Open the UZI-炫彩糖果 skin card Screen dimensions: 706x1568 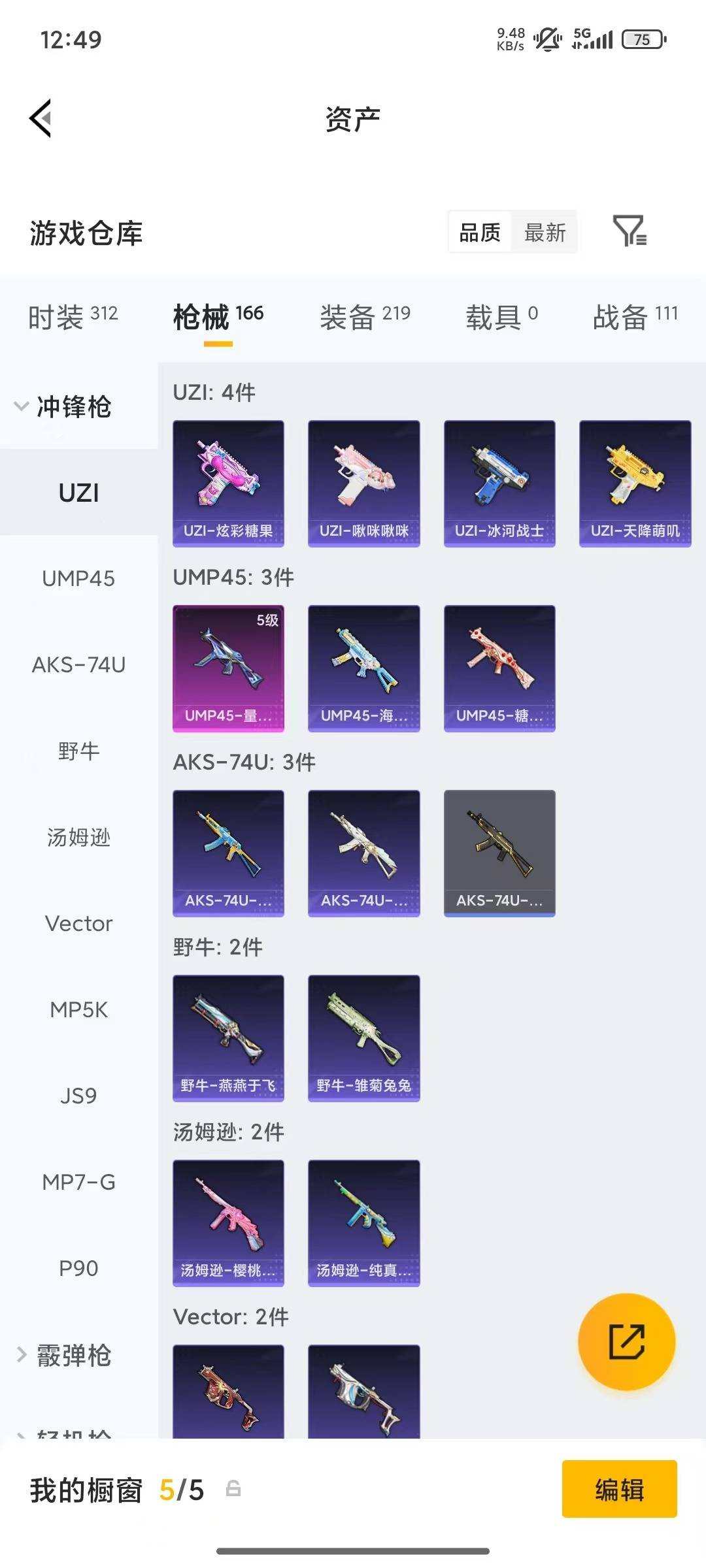[228, 483]
